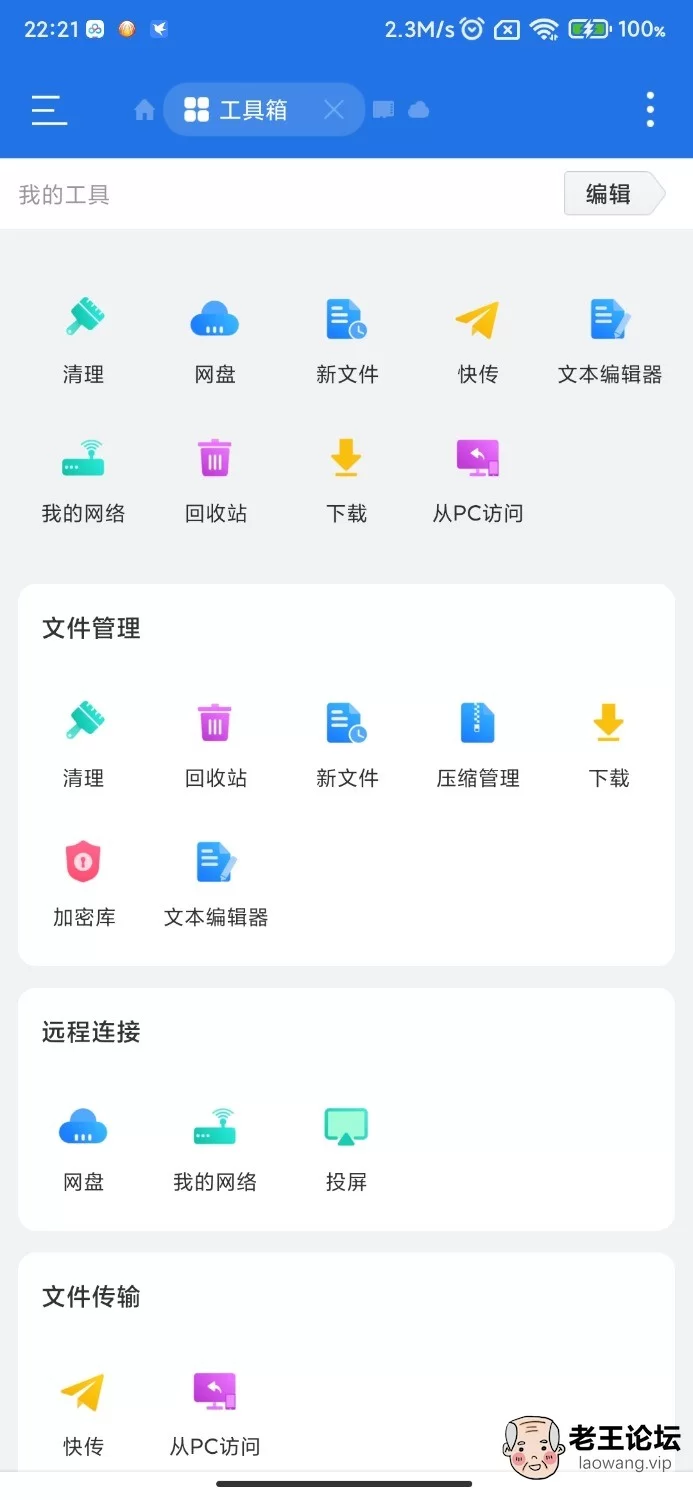Open the three-dot overflow menu

tap(650, 110)
